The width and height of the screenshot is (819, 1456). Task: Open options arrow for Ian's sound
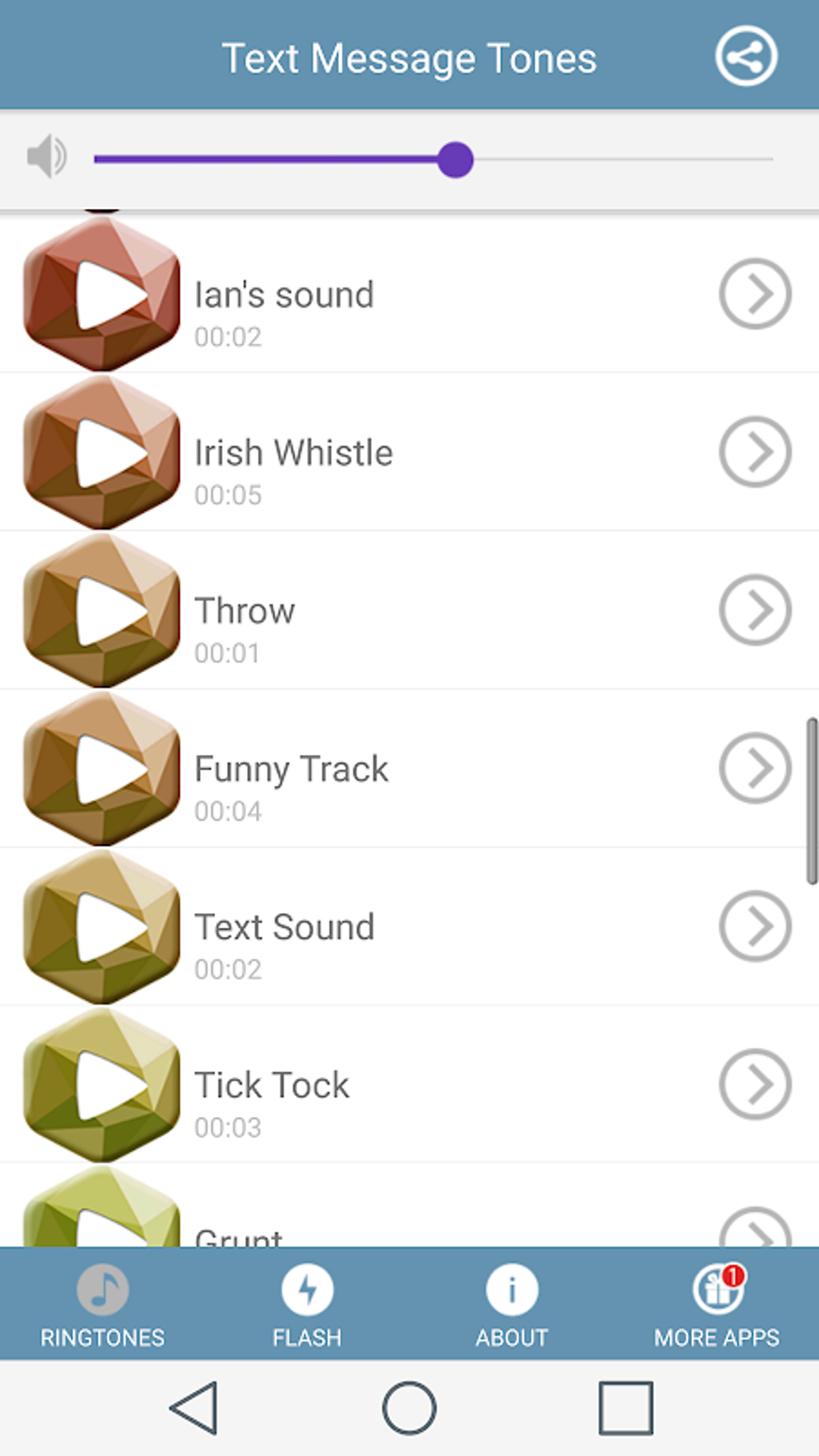(755, 294)
